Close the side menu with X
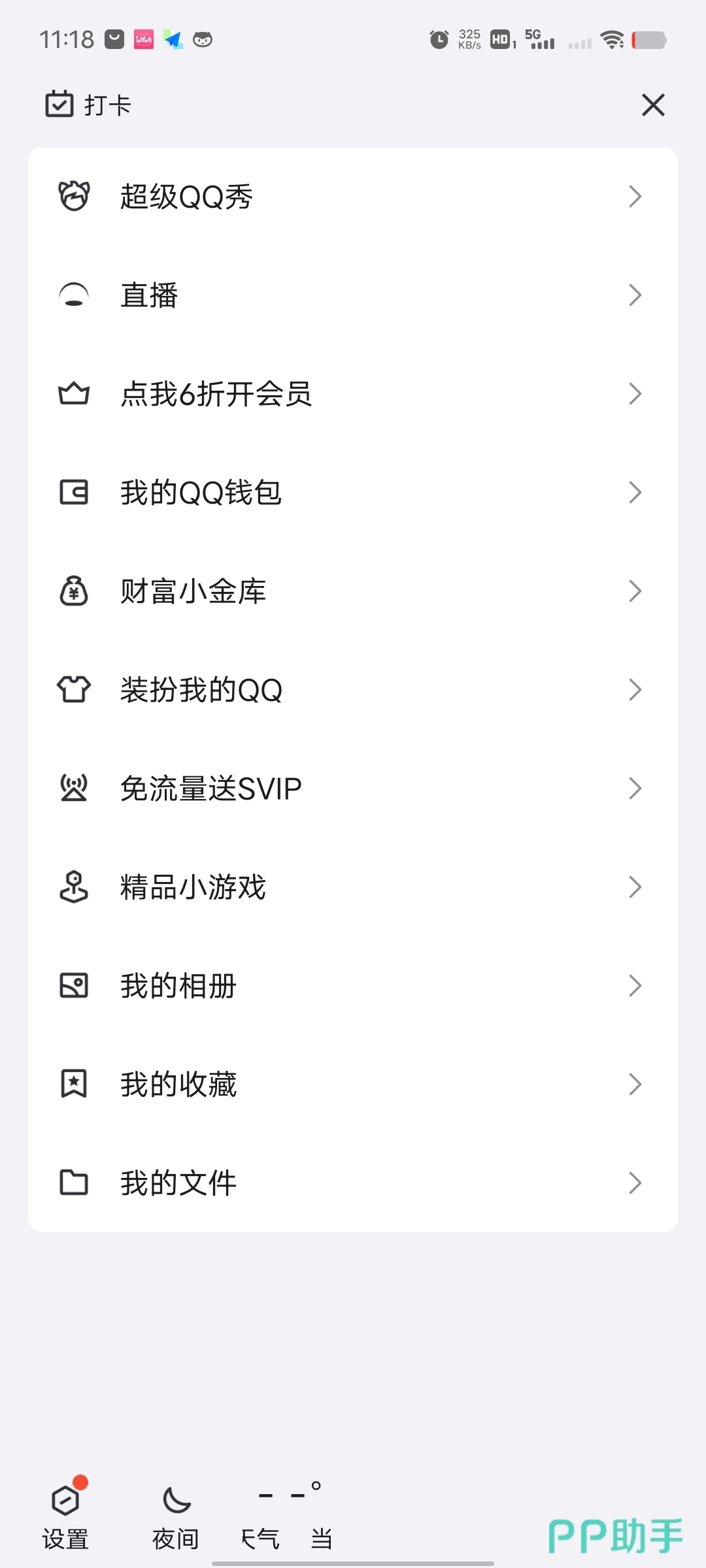 pos(653,105)
